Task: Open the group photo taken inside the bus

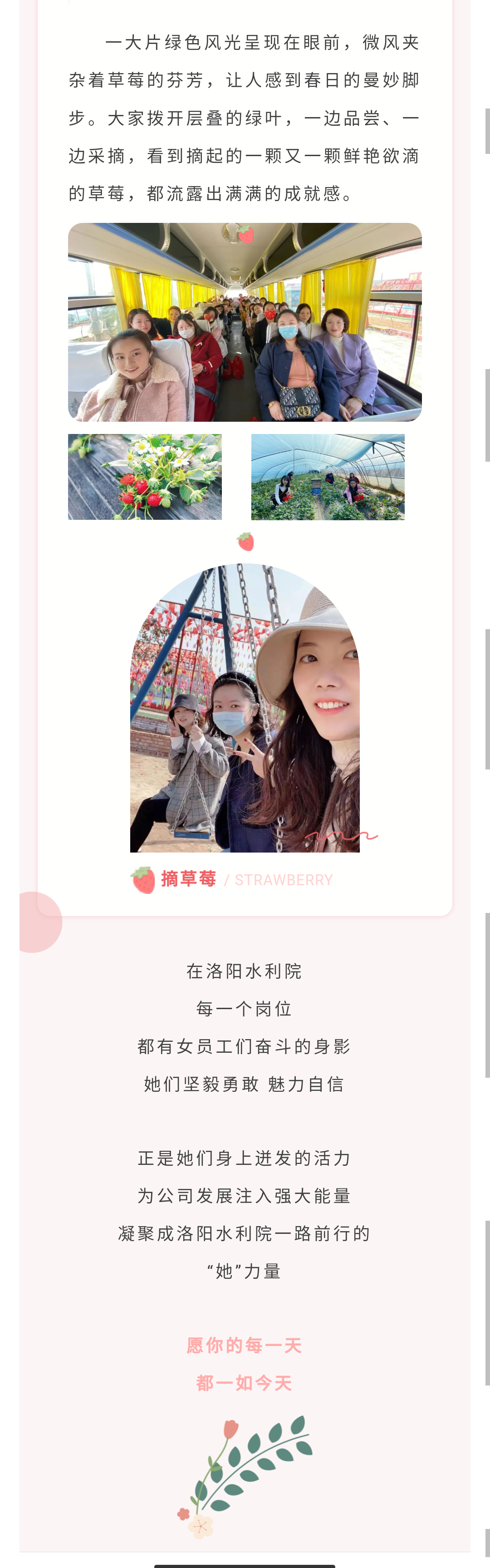Action: pos(245,322)
